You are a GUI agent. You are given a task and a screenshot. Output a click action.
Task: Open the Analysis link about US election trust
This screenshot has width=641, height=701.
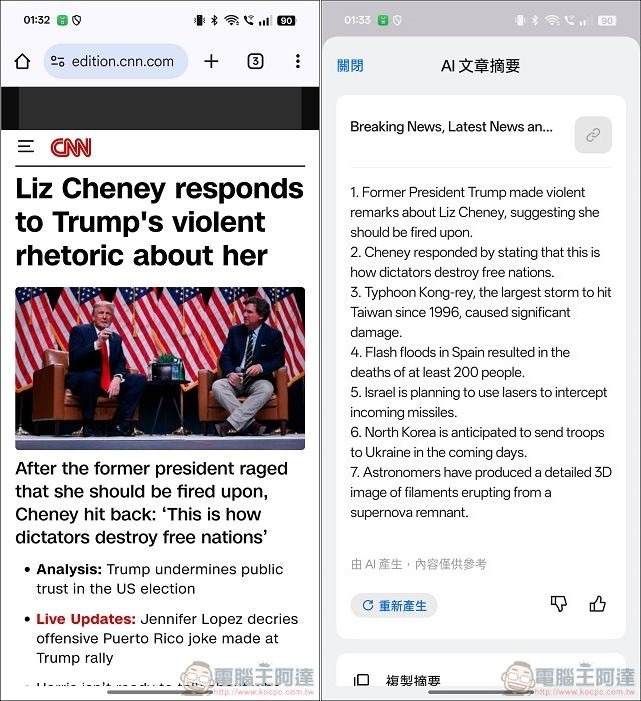[x=160, y=578]
